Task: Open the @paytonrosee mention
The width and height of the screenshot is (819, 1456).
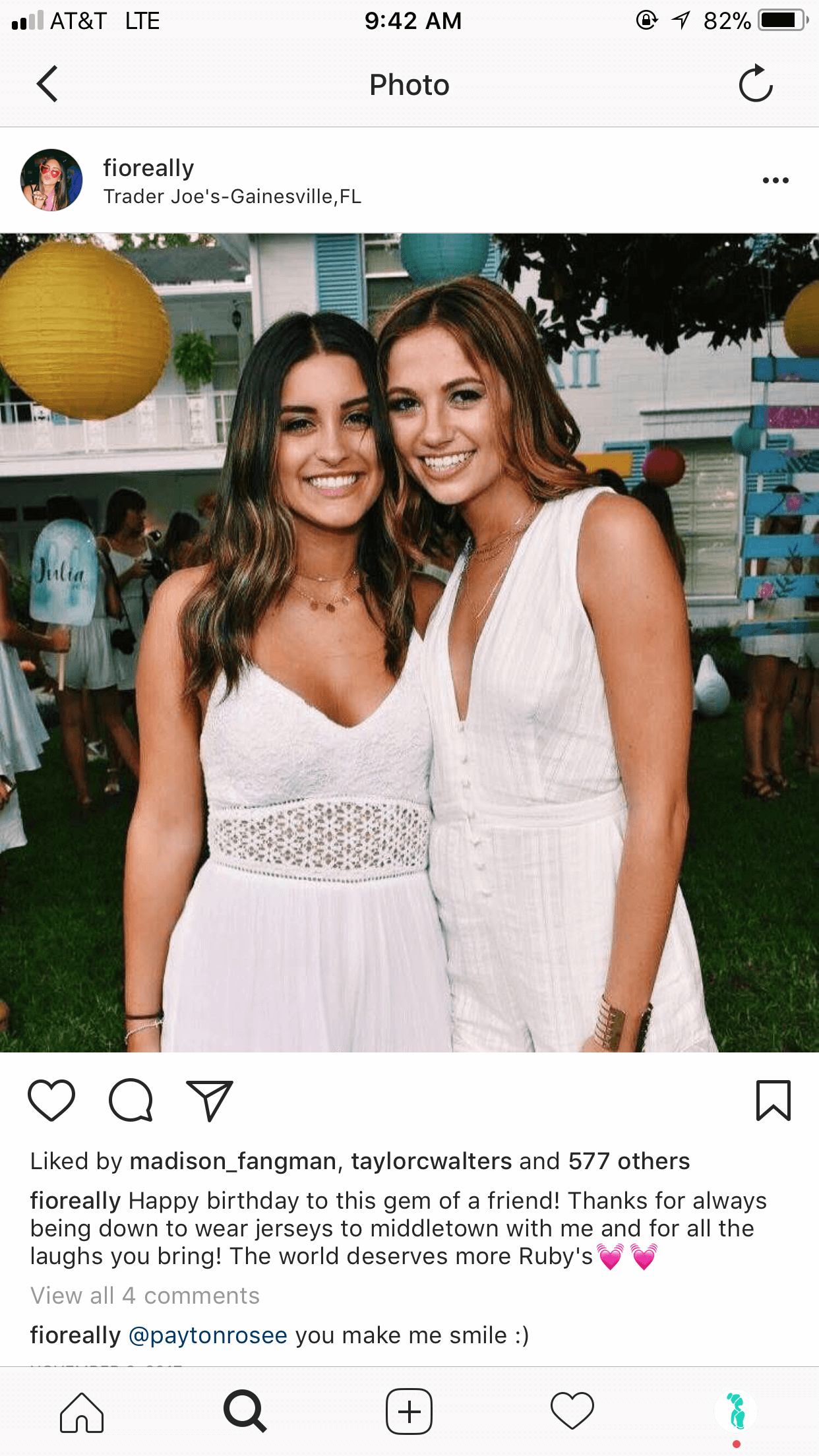Action: (208, 1335)
